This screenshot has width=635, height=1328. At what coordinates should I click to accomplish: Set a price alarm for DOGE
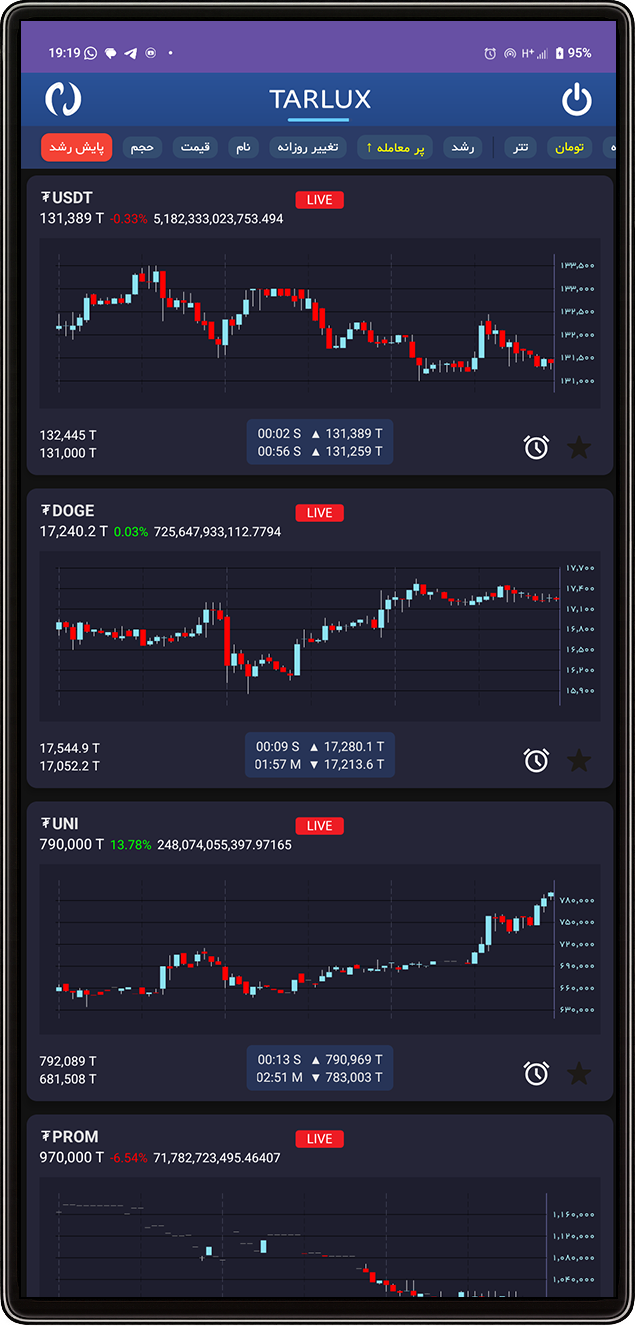coord(537,760)
